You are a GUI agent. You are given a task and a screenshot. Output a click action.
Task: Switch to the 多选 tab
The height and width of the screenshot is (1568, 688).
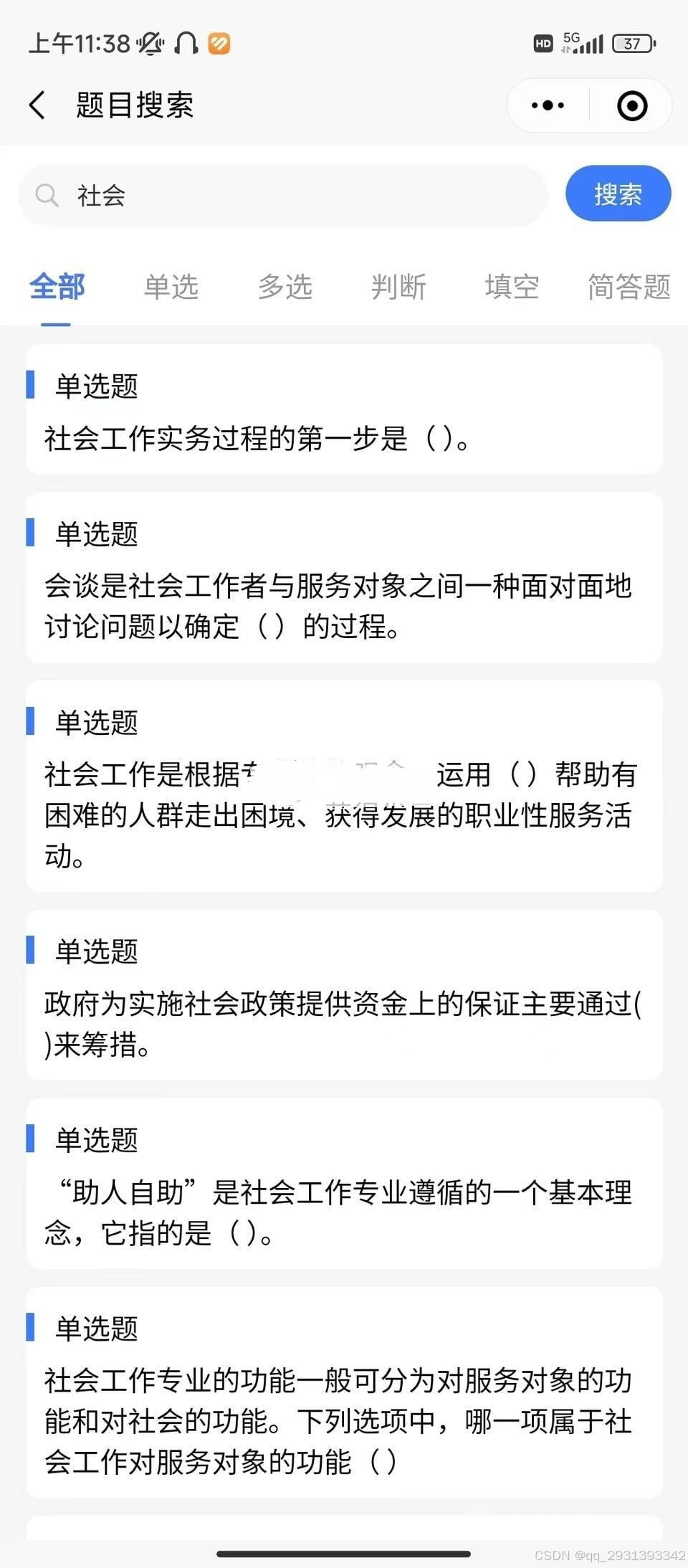pyautogui.click(x=285, y=287)
